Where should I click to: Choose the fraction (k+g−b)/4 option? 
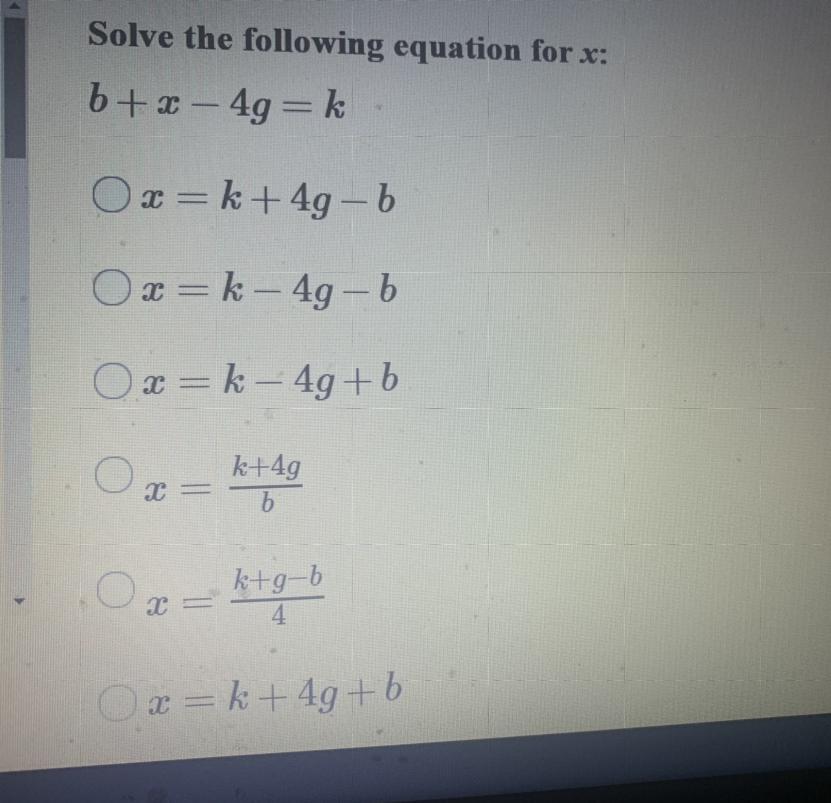(116, 589)
